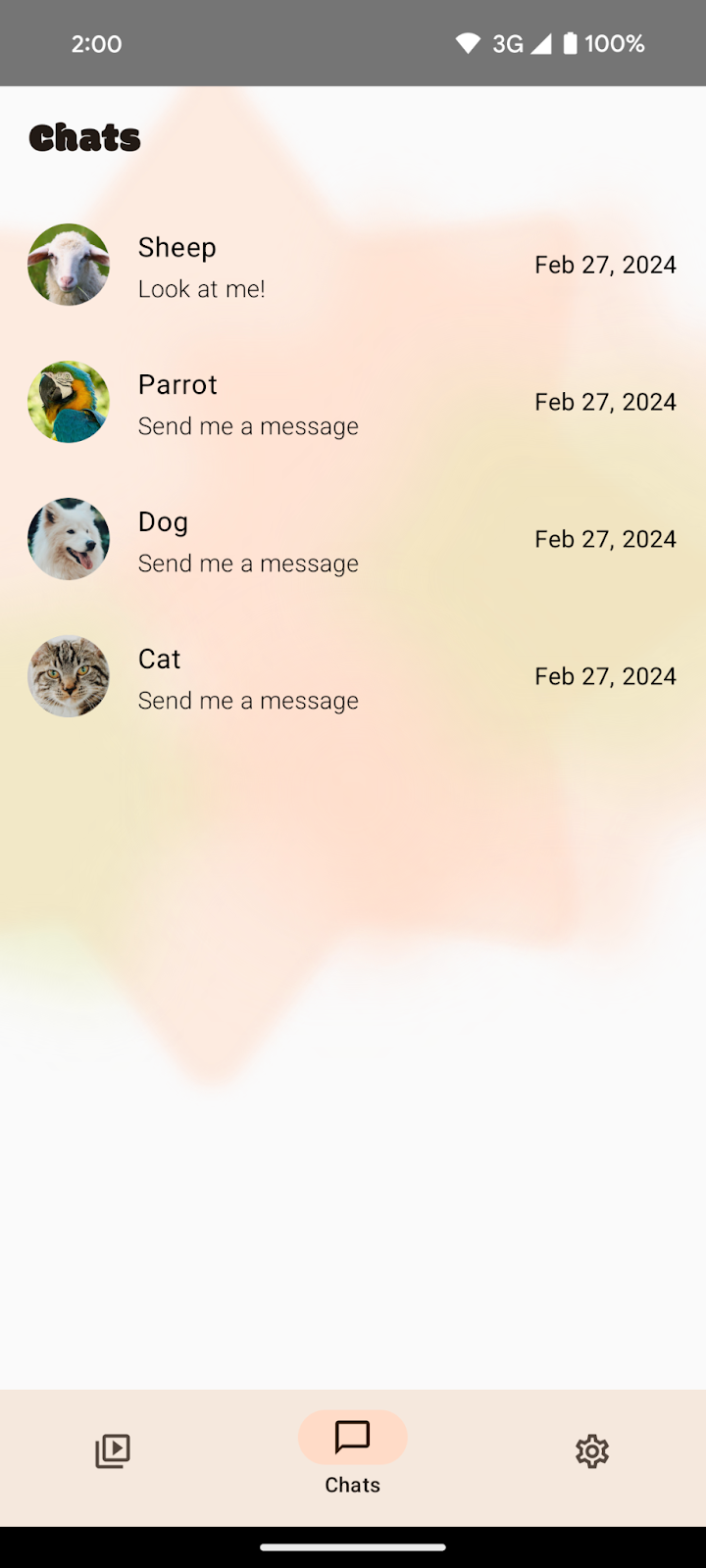This screenshot has height=1568, width=706.
Task: Open the Parrot conversation
Action: point(353,402)
